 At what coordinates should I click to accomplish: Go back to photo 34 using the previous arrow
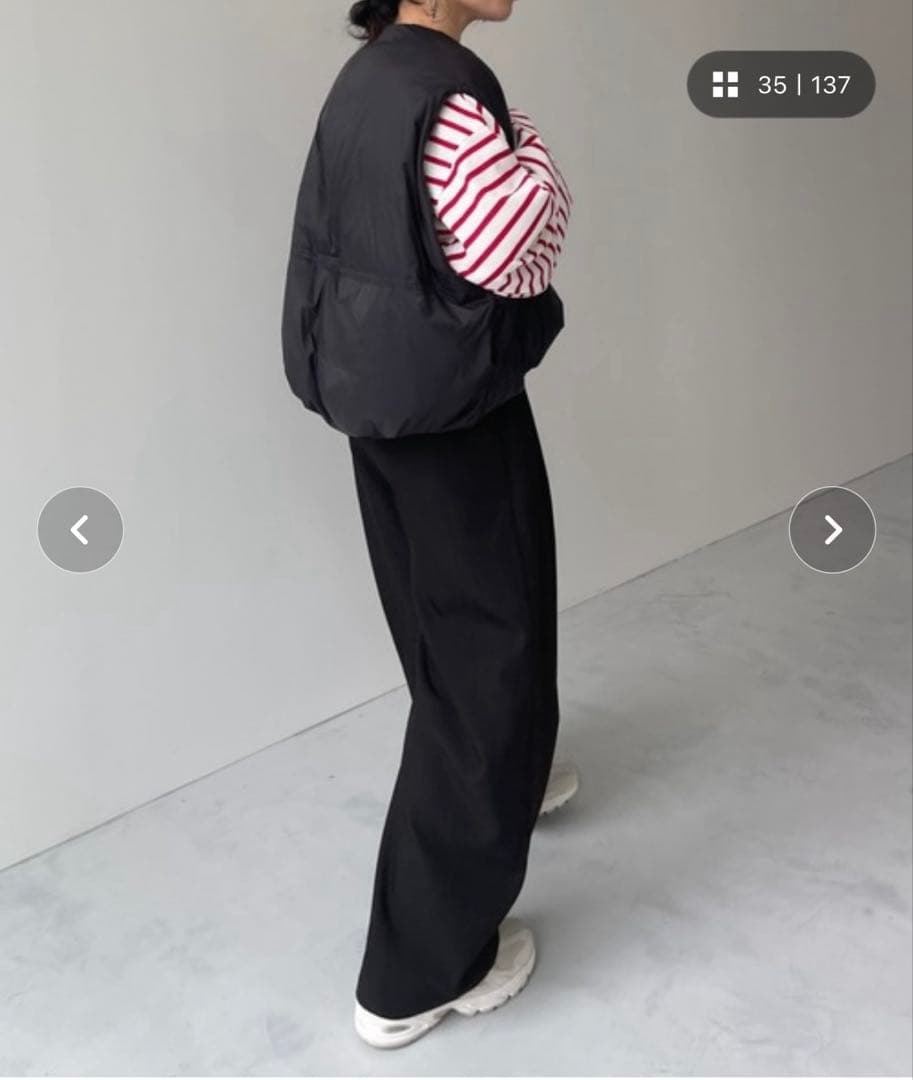tap(80, 530)
